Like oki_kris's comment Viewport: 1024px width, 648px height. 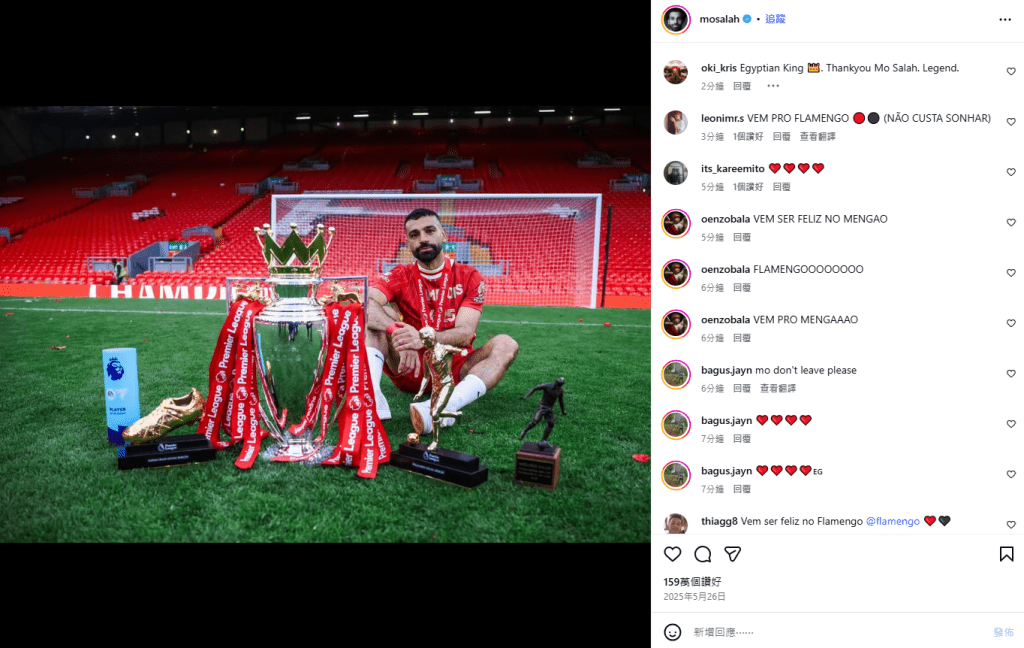tap(1011, 72)
